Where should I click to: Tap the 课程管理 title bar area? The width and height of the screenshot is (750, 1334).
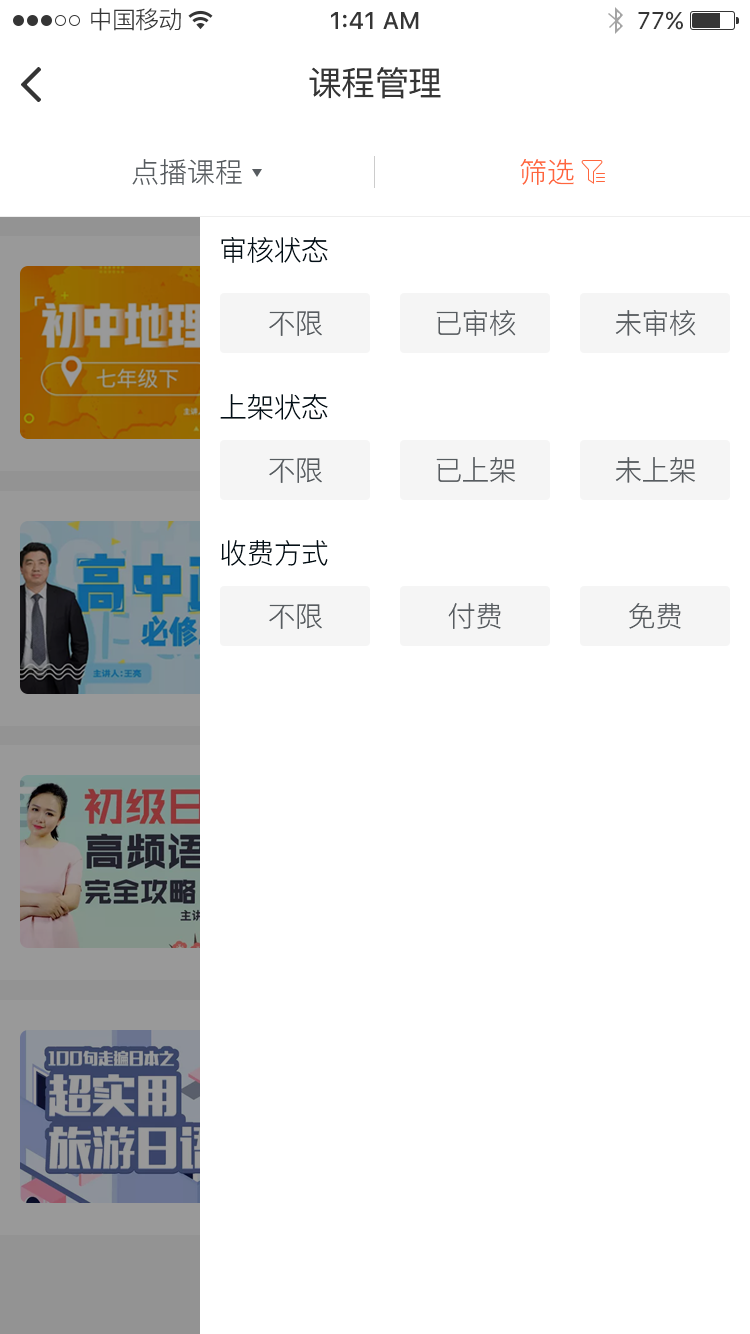375,84
